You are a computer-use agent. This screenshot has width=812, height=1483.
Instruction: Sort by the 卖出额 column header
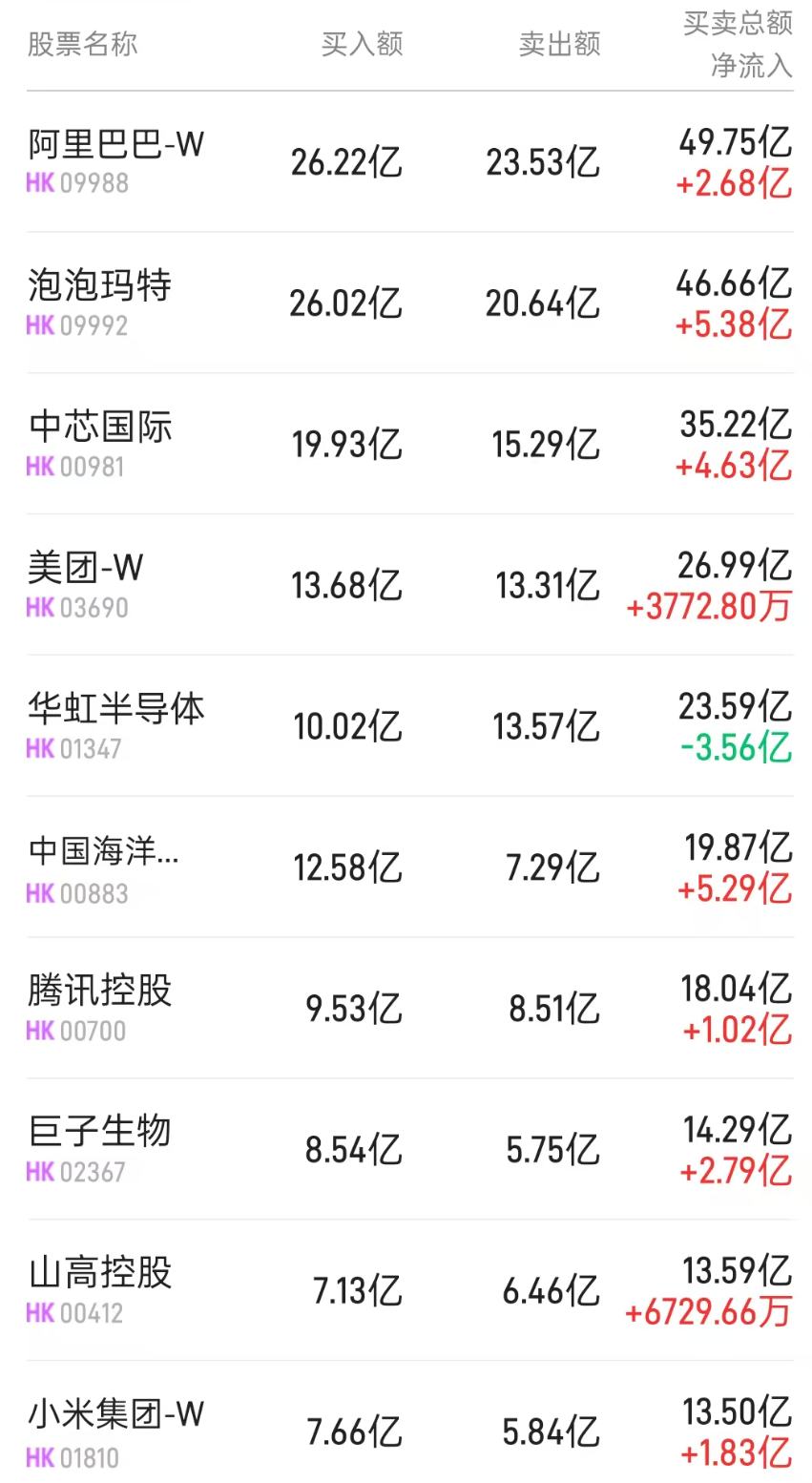pos(560,43)
